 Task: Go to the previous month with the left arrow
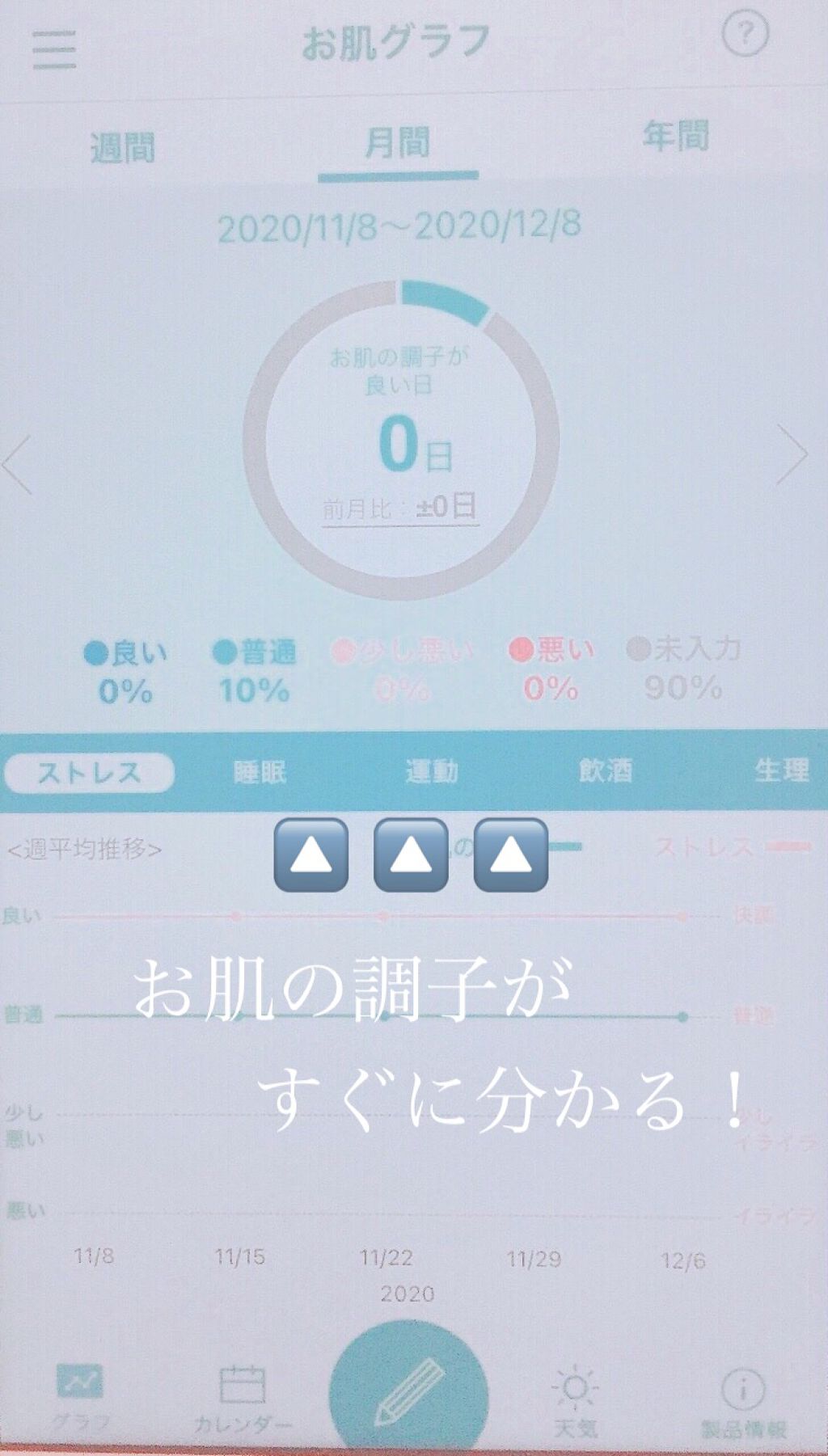(x=18, y=463)
